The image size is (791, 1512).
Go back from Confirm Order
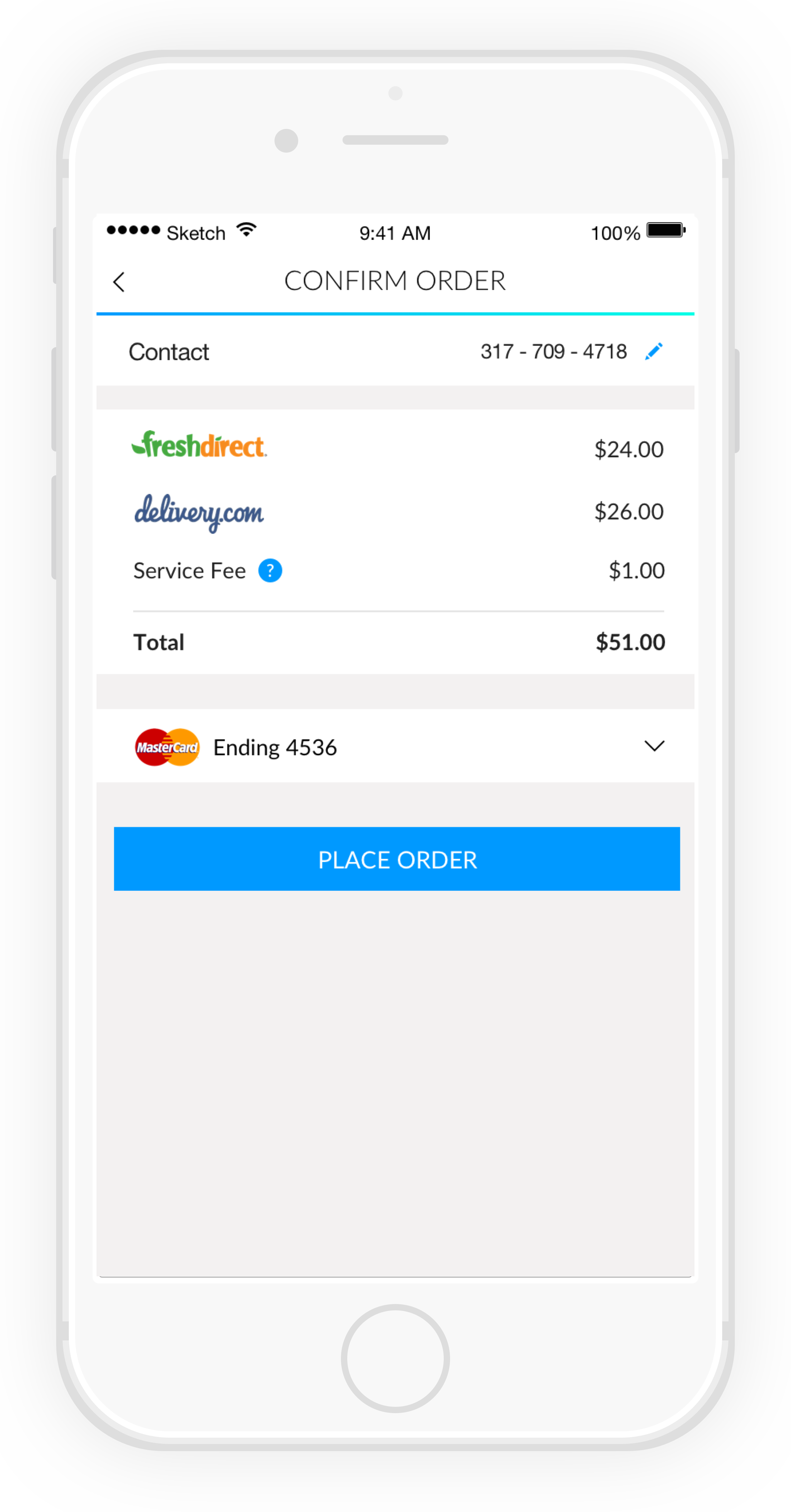pos(119,282)
